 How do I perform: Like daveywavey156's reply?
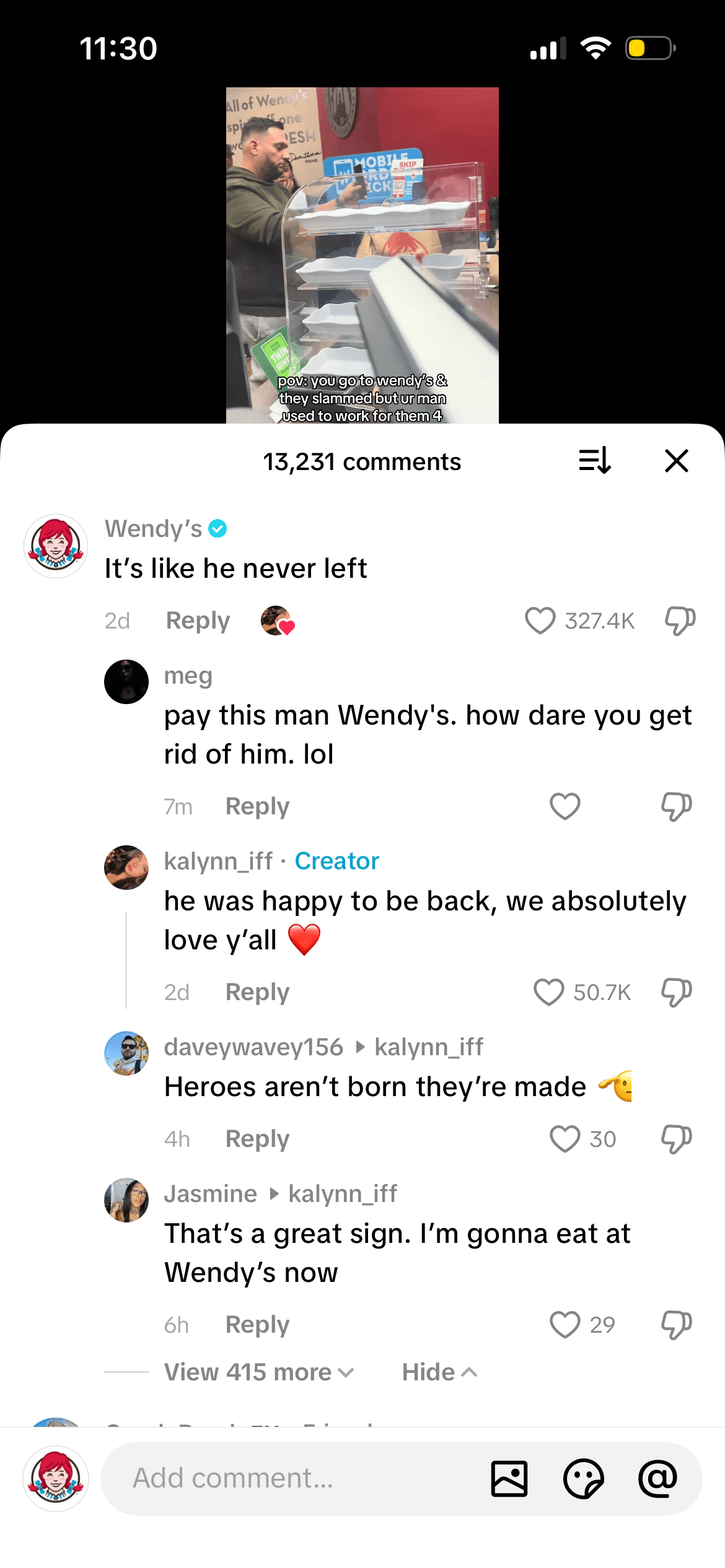(565, 1139)
